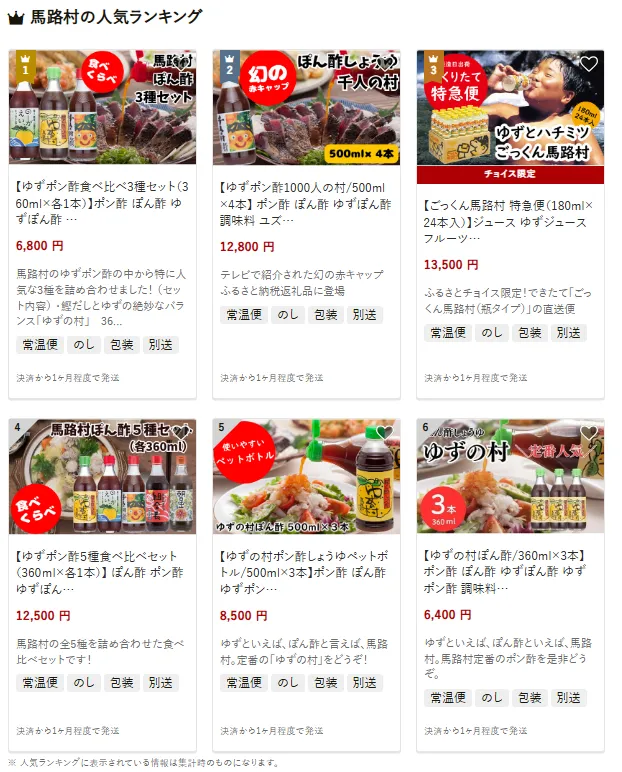Open the rank 1 ゆずポン酢食べ比べ3種セット card
The height and width of the screenshot is (772, 622).
tap(102, 197)
